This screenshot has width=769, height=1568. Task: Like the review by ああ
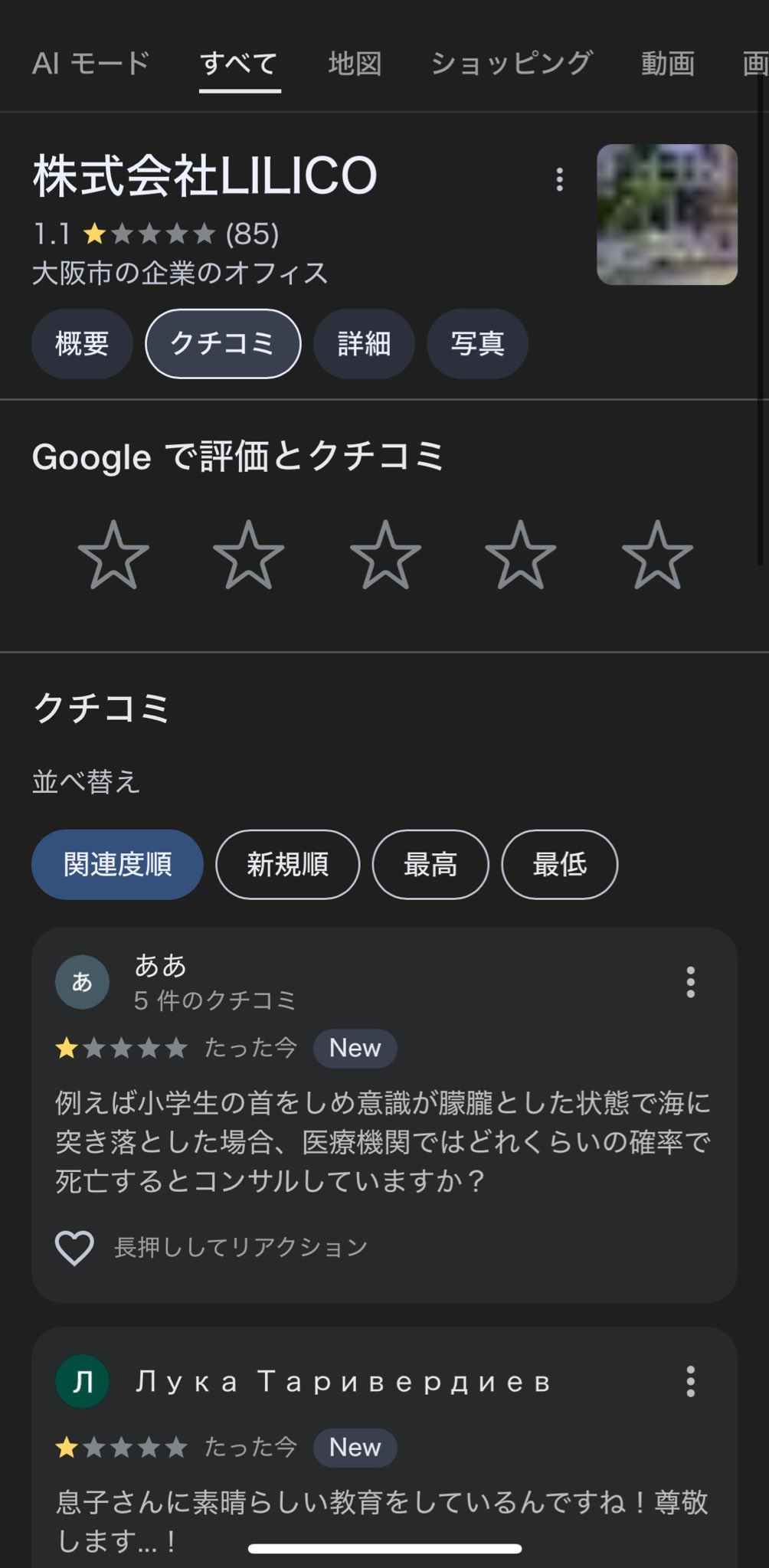pyautogui.click(x=74, y=1247)
